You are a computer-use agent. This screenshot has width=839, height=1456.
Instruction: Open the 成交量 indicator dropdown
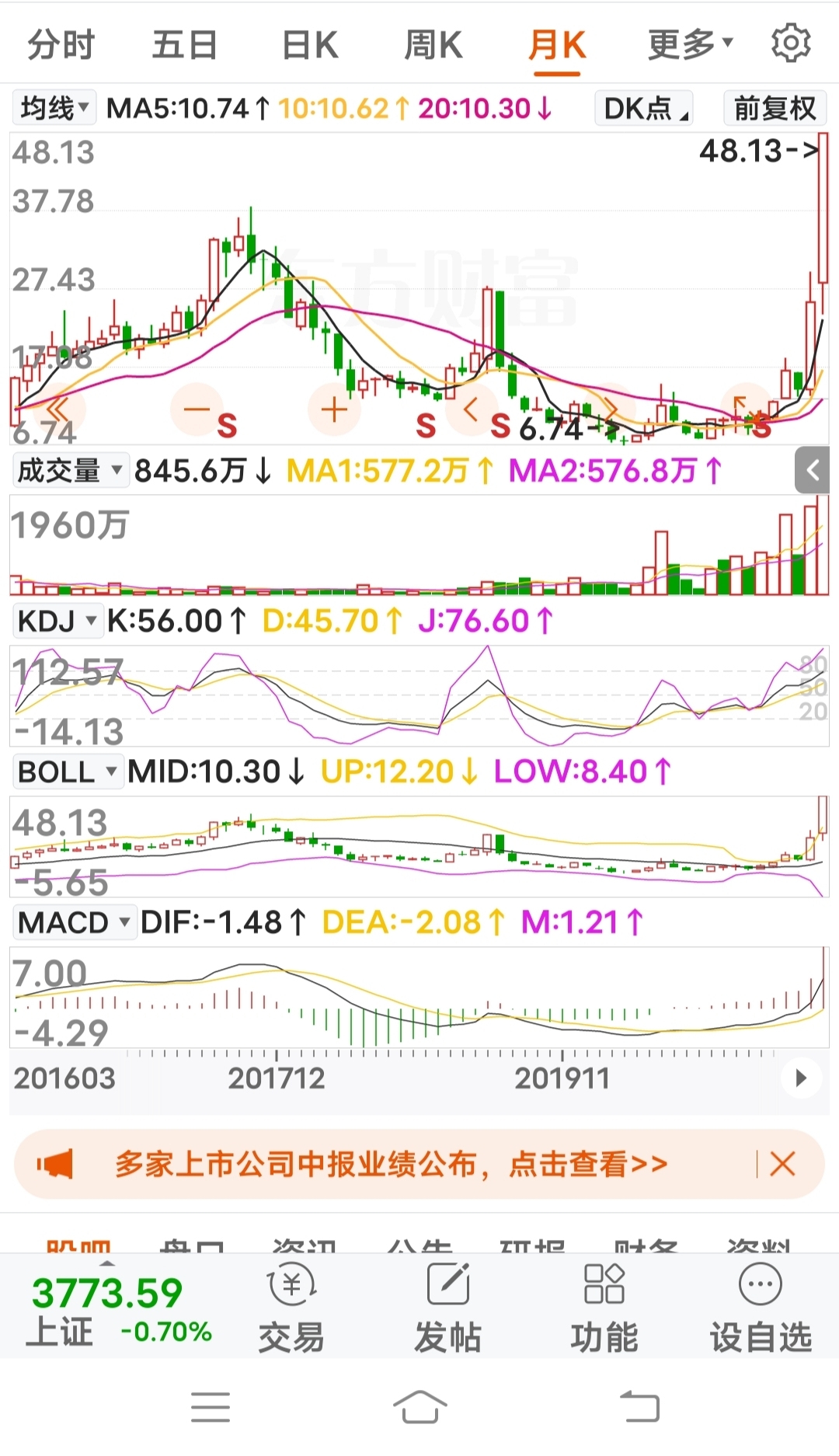(70, 470)
